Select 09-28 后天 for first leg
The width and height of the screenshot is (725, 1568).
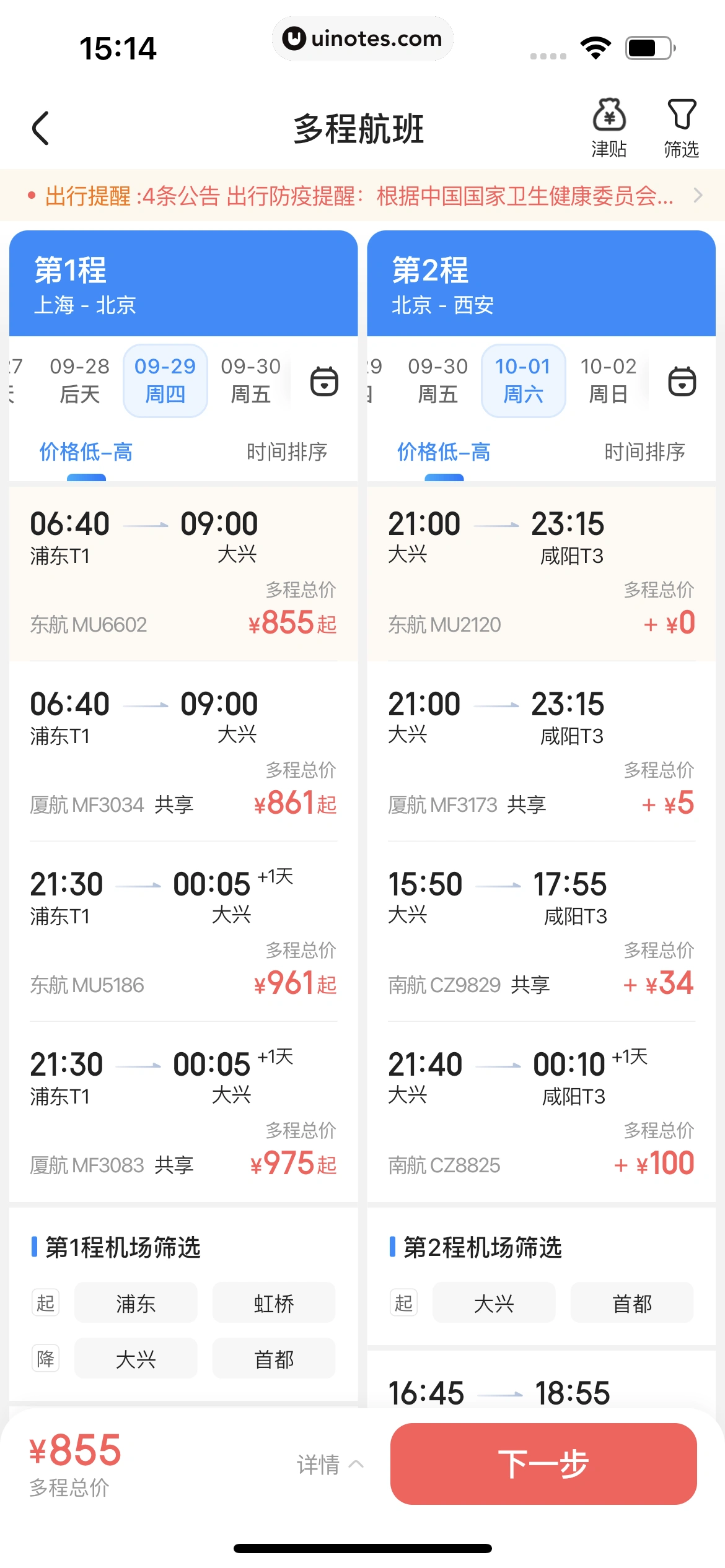(79, 380)
